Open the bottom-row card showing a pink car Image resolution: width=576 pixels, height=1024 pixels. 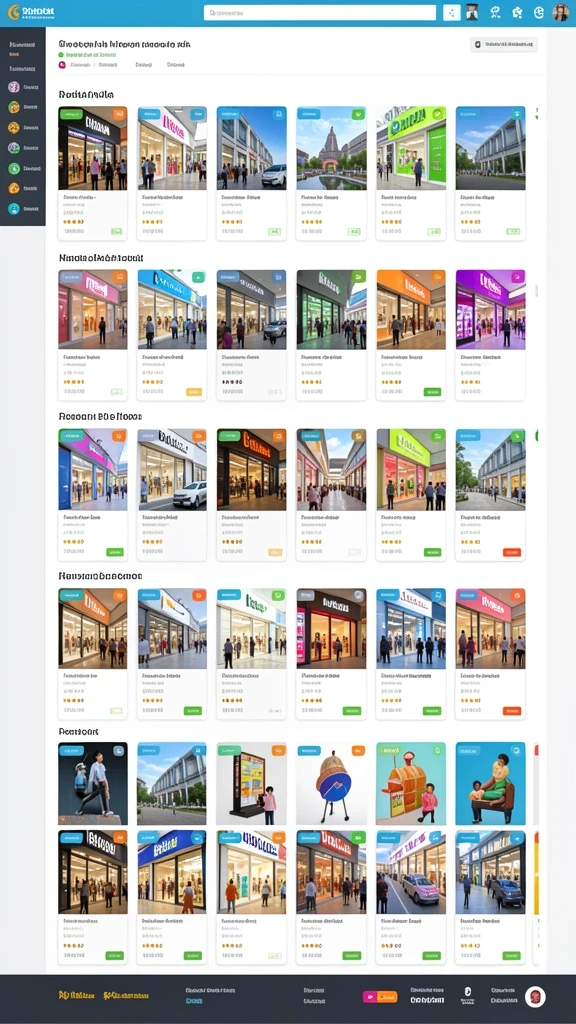tap(411, 899)
